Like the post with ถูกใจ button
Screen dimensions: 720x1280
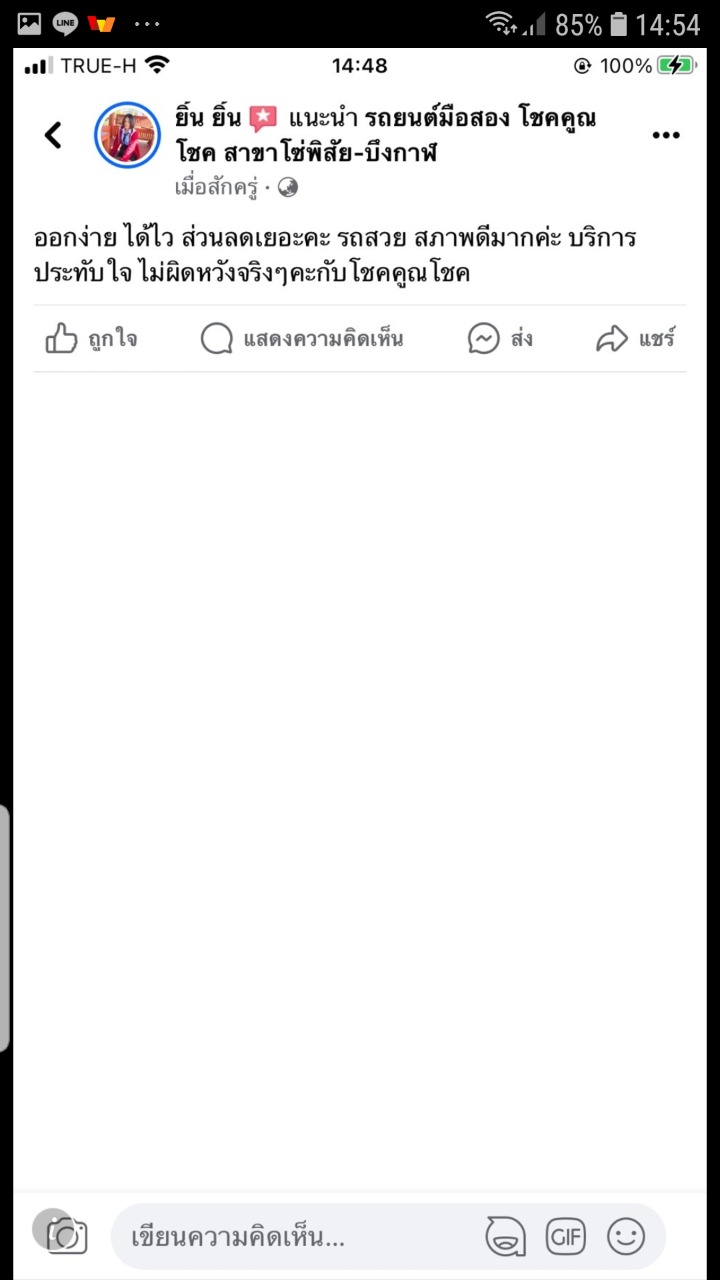click(x=91, y=339)
